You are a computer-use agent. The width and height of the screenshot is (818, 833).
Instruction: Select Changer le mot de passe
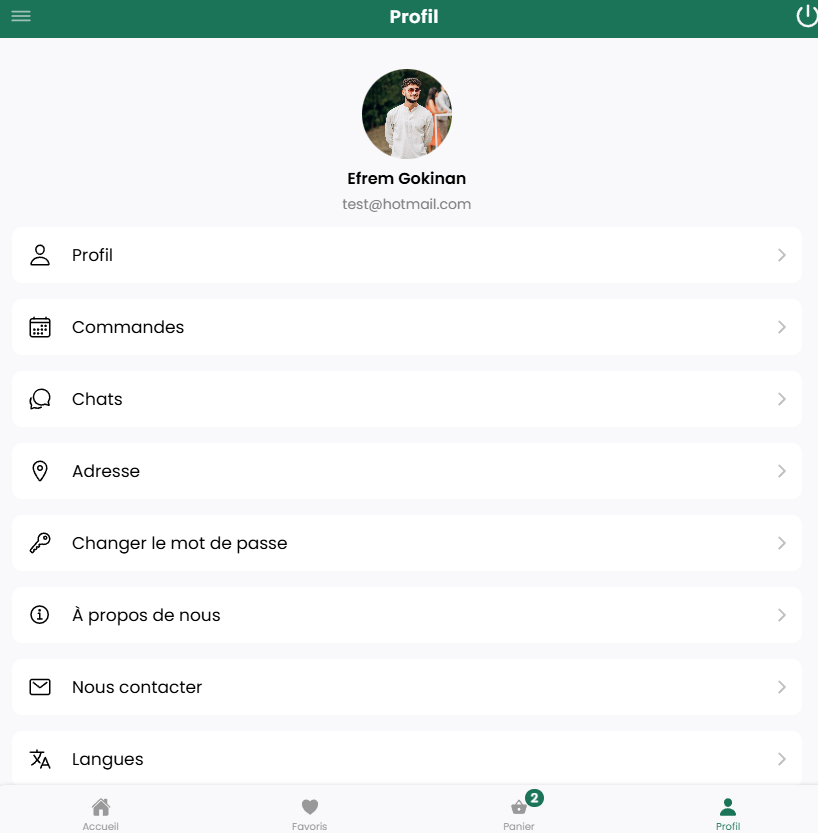coord(406,543)
